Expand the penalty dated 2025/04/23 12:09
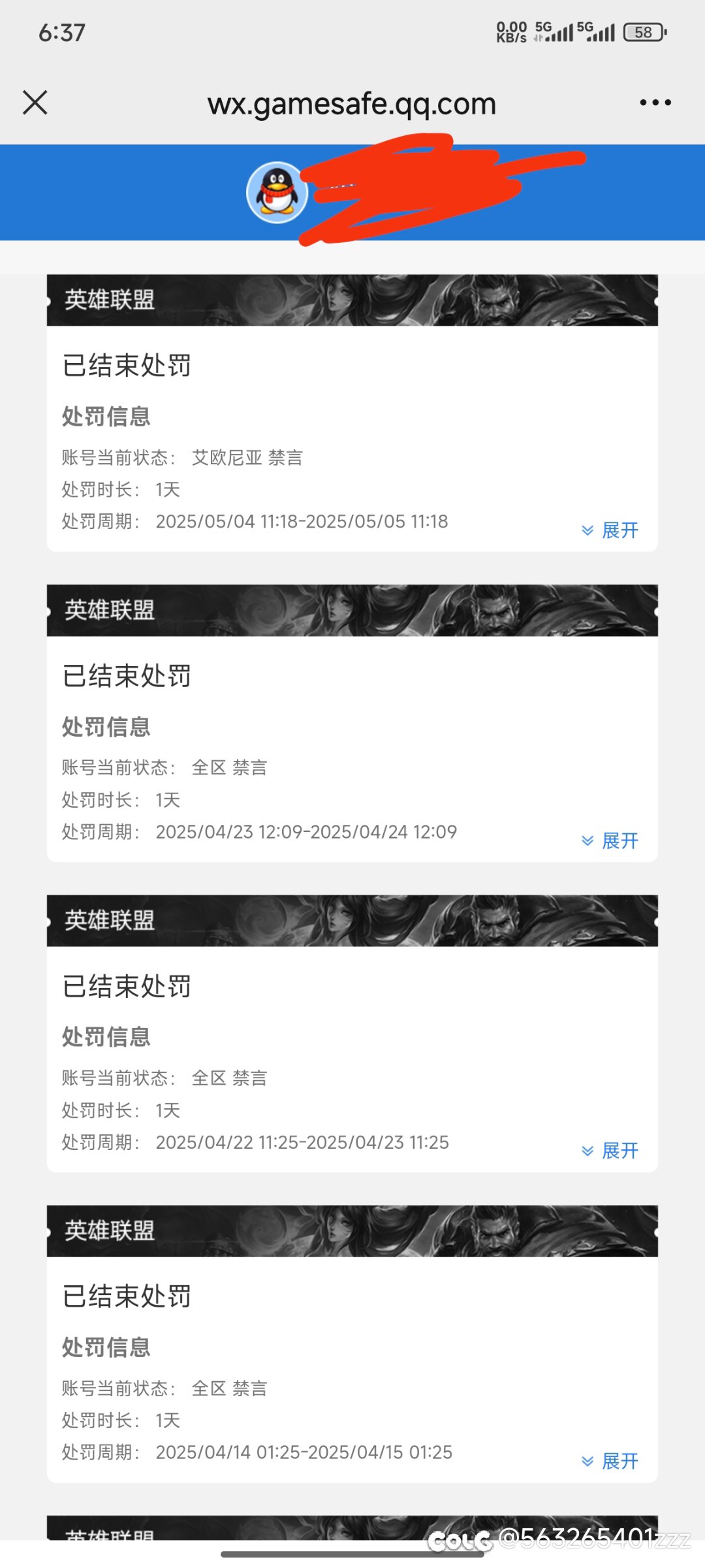 [610, 840]
